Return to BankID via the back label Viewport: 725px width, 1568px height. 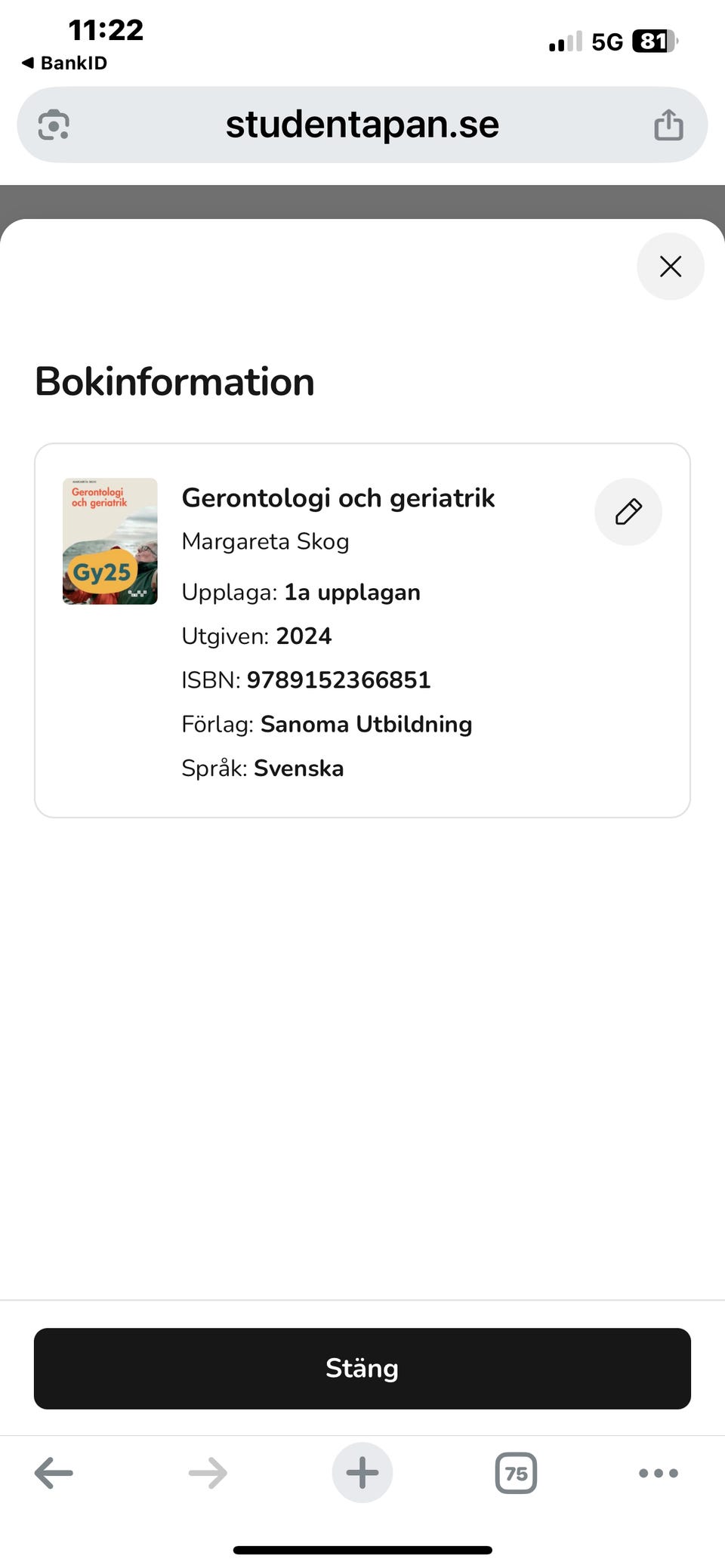pos(63,63)
